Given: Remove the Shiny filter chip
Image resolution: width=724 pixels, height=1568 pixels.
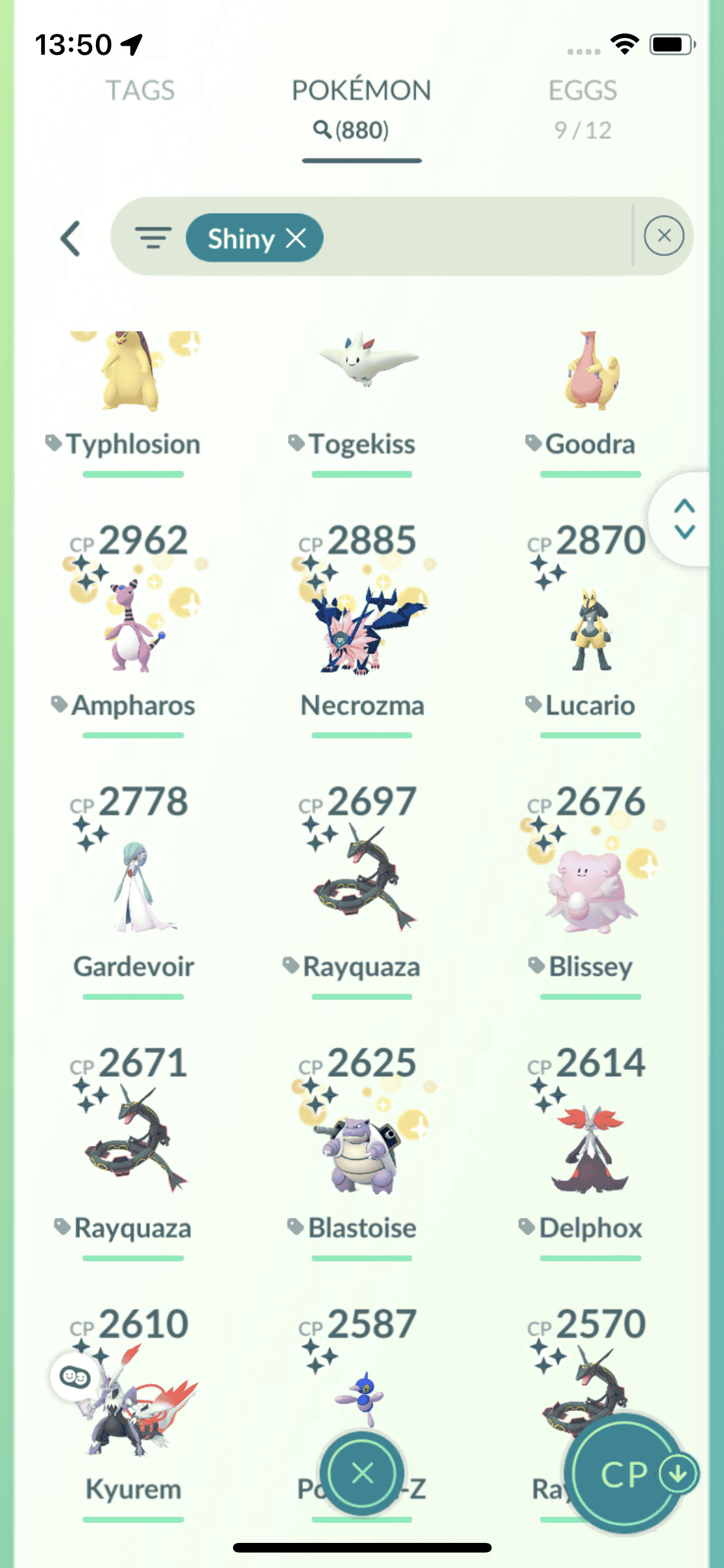Looking at the screenshot, I should (296, 238).
